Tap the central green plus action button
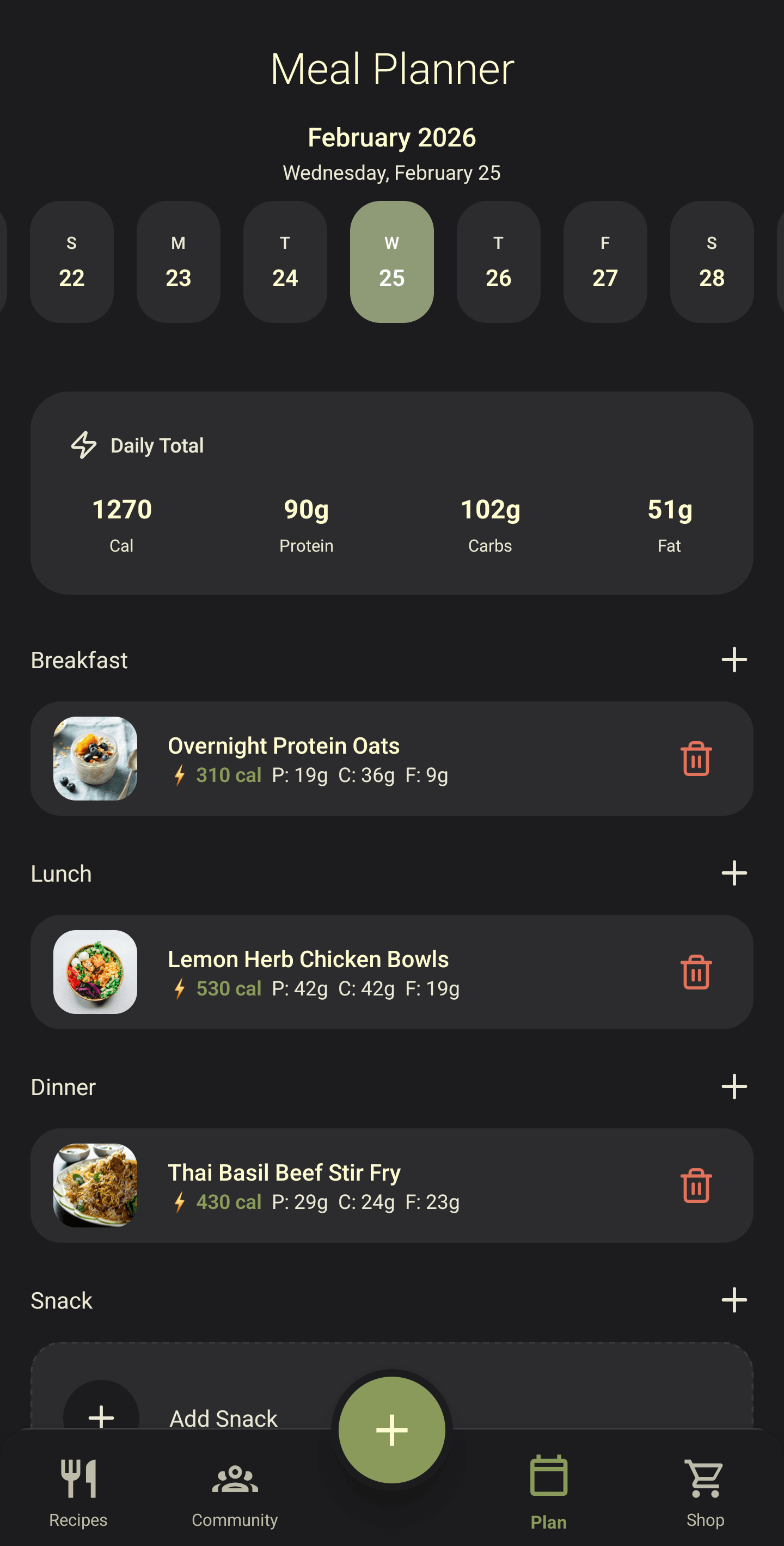This screenshot has height=1546, width=784. tap(391, 1429)
